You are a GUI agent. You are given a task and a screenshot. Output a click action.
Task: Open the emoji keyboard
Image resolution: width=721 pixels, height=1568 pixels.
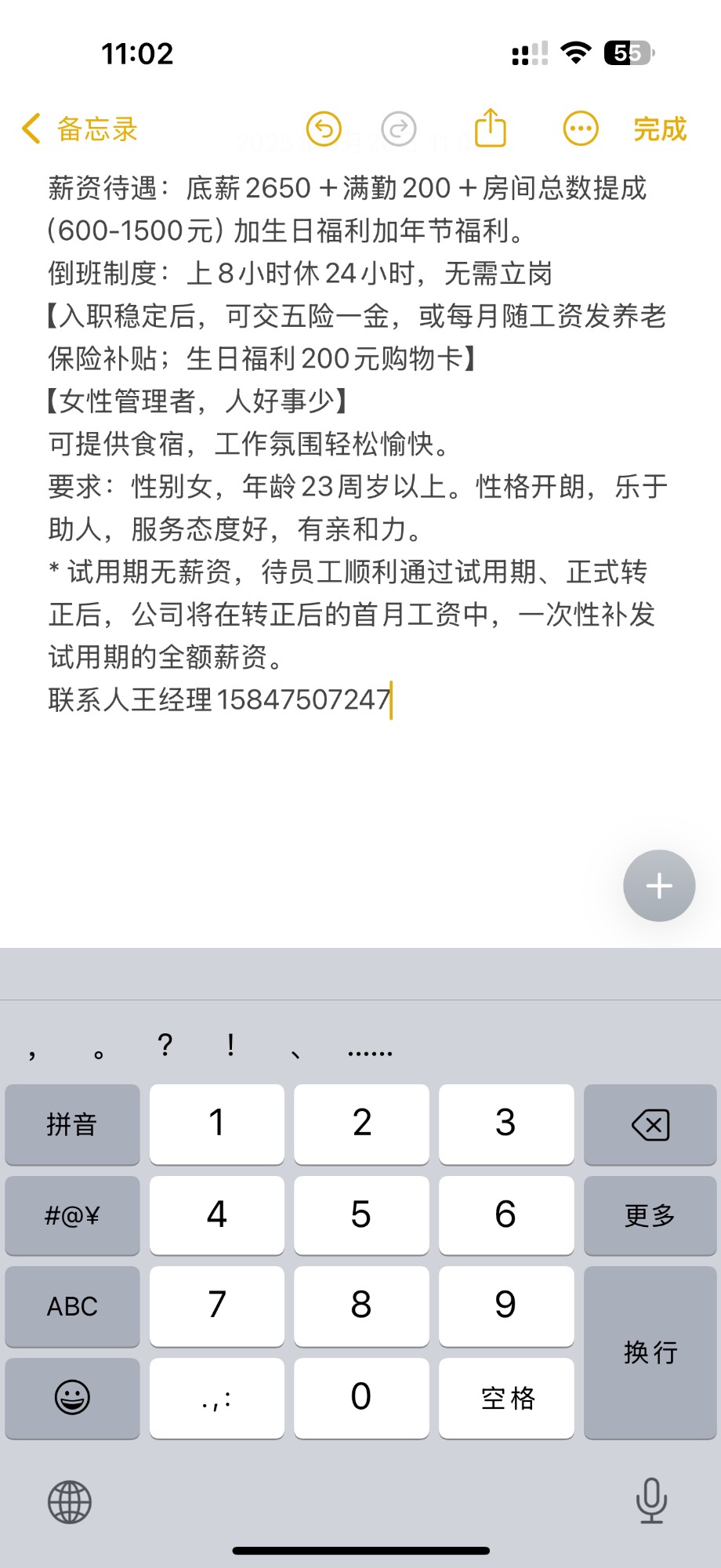click(x=72, y=1398)
